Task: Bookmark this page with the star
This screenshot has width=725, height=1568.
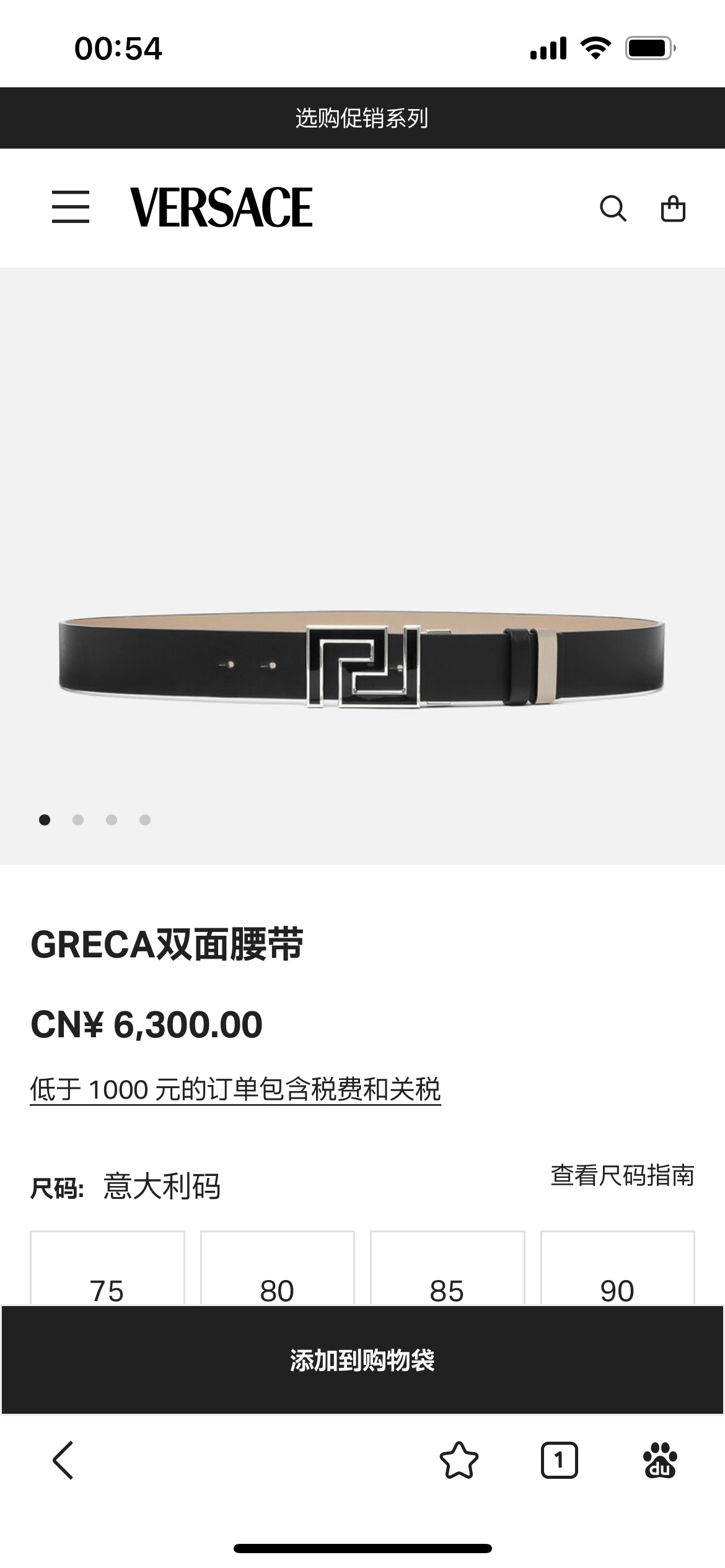Action: pos(459,1460)
